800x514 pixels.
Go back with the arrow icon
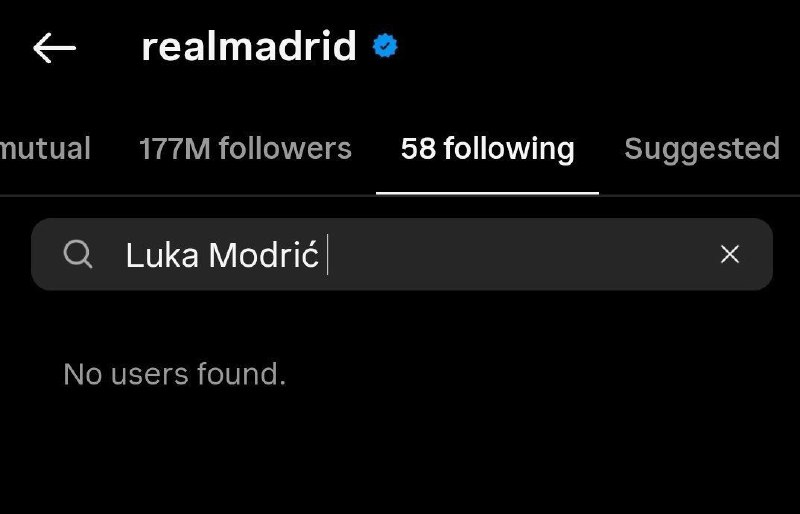[54, 48]
